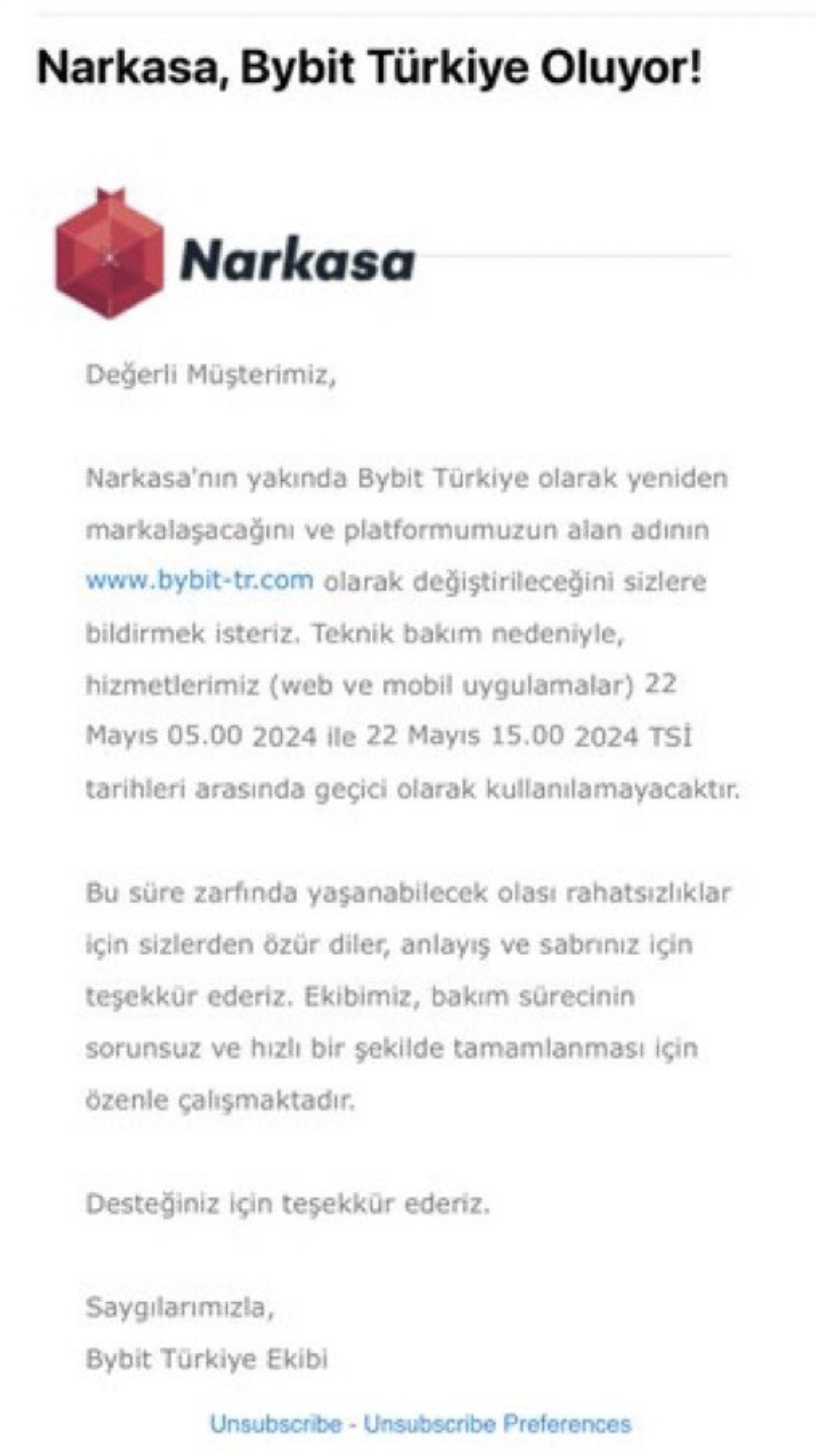Open Unsubscribe Preferences link

point(498,1424)
